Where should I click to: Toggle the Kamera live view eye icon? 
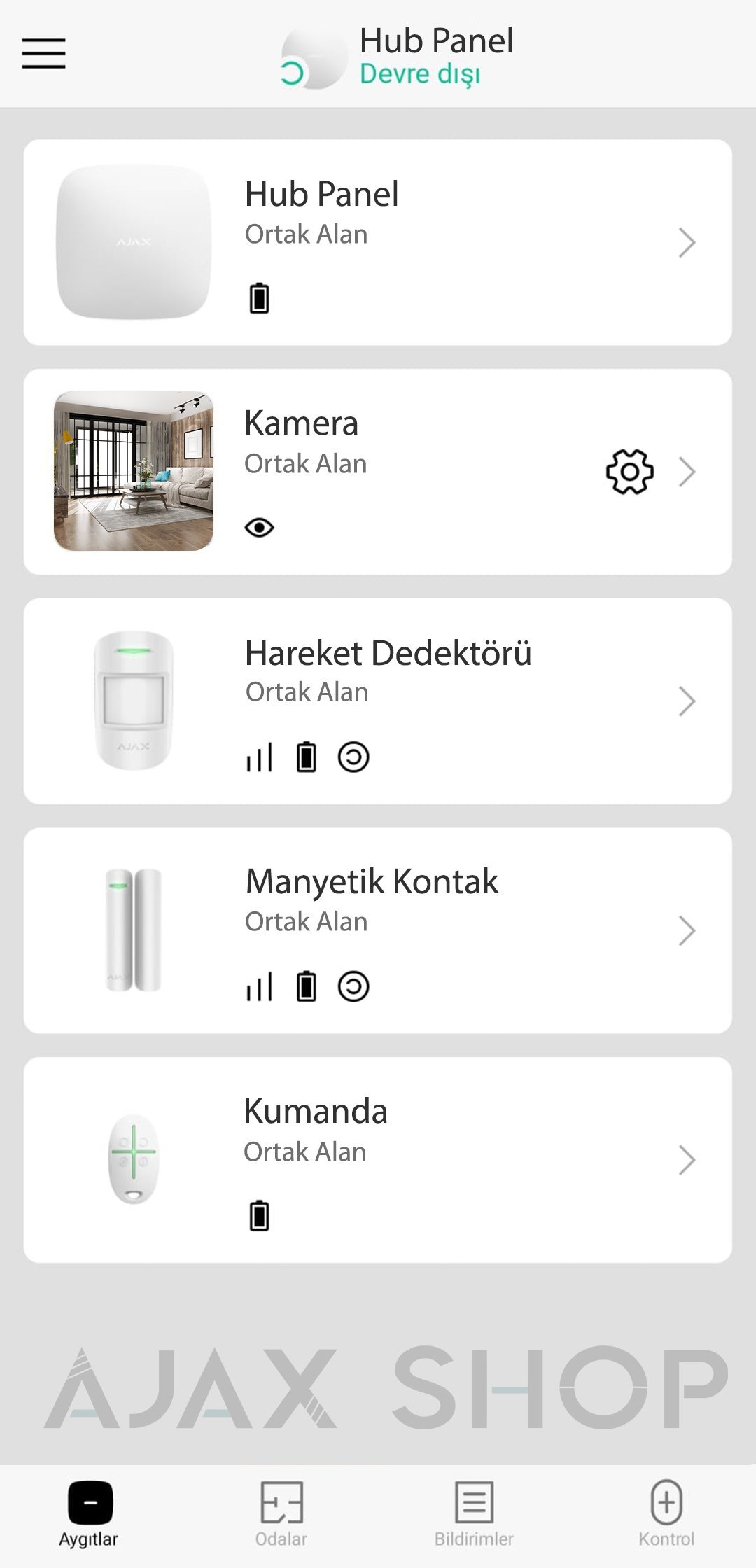coord(260,528)
